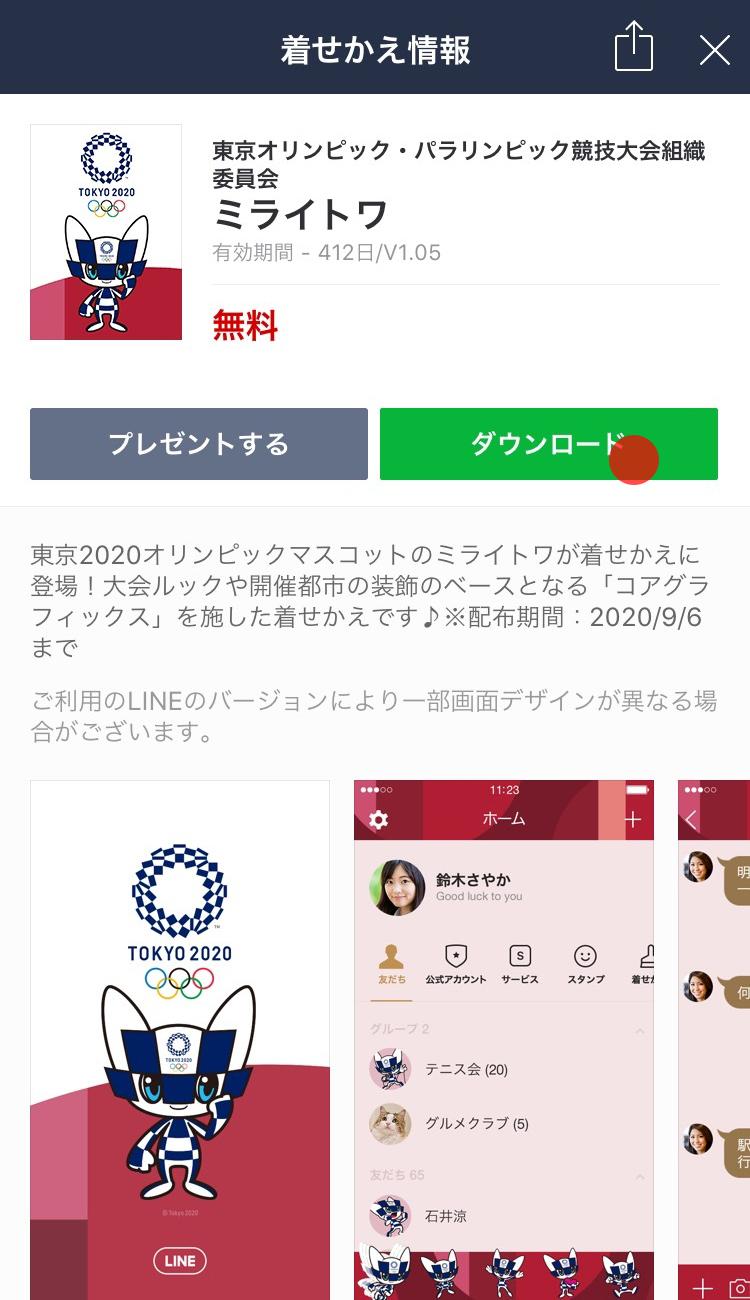Close the theme info page

tap(714, 50)
